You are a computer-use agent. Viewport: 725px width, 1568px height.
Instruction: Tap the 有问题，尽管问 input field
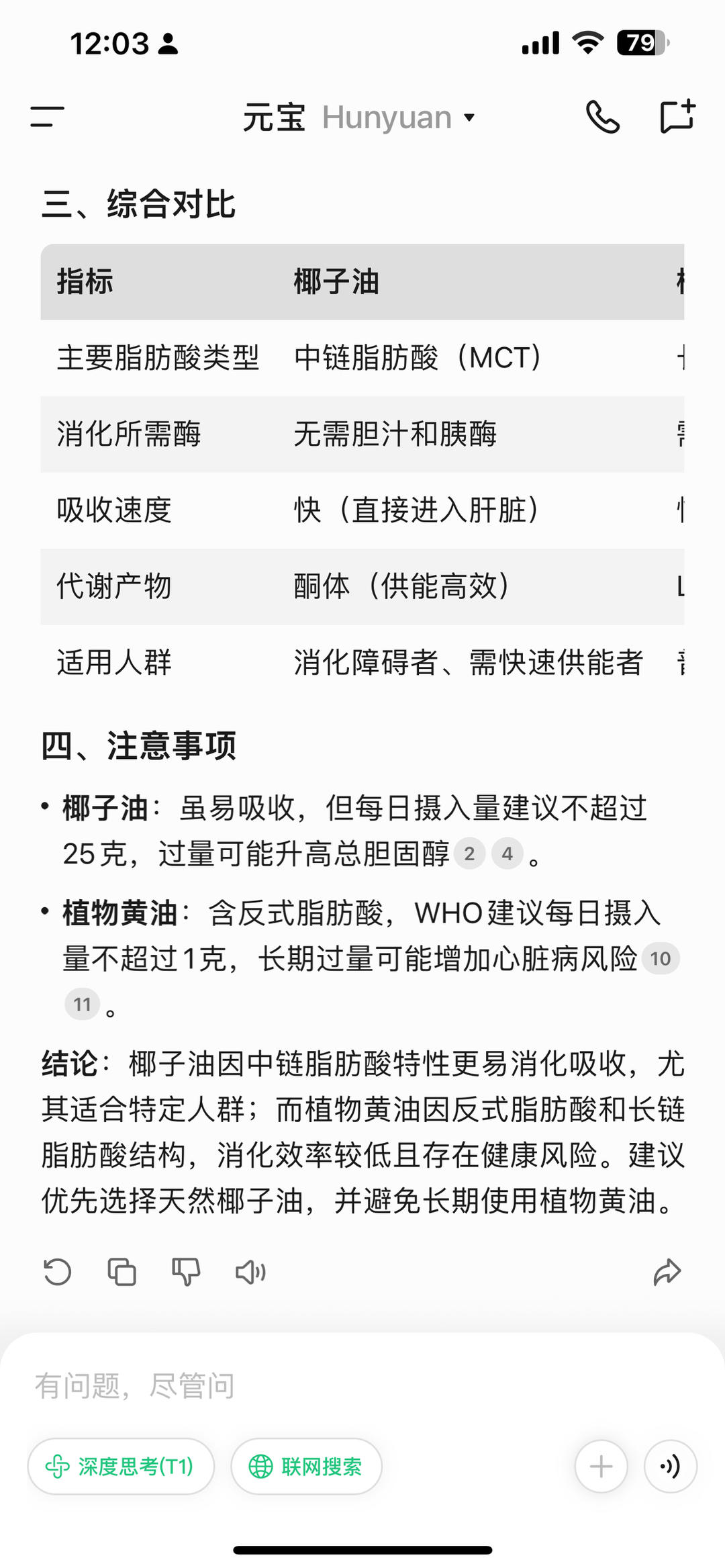pos(362,1386)
